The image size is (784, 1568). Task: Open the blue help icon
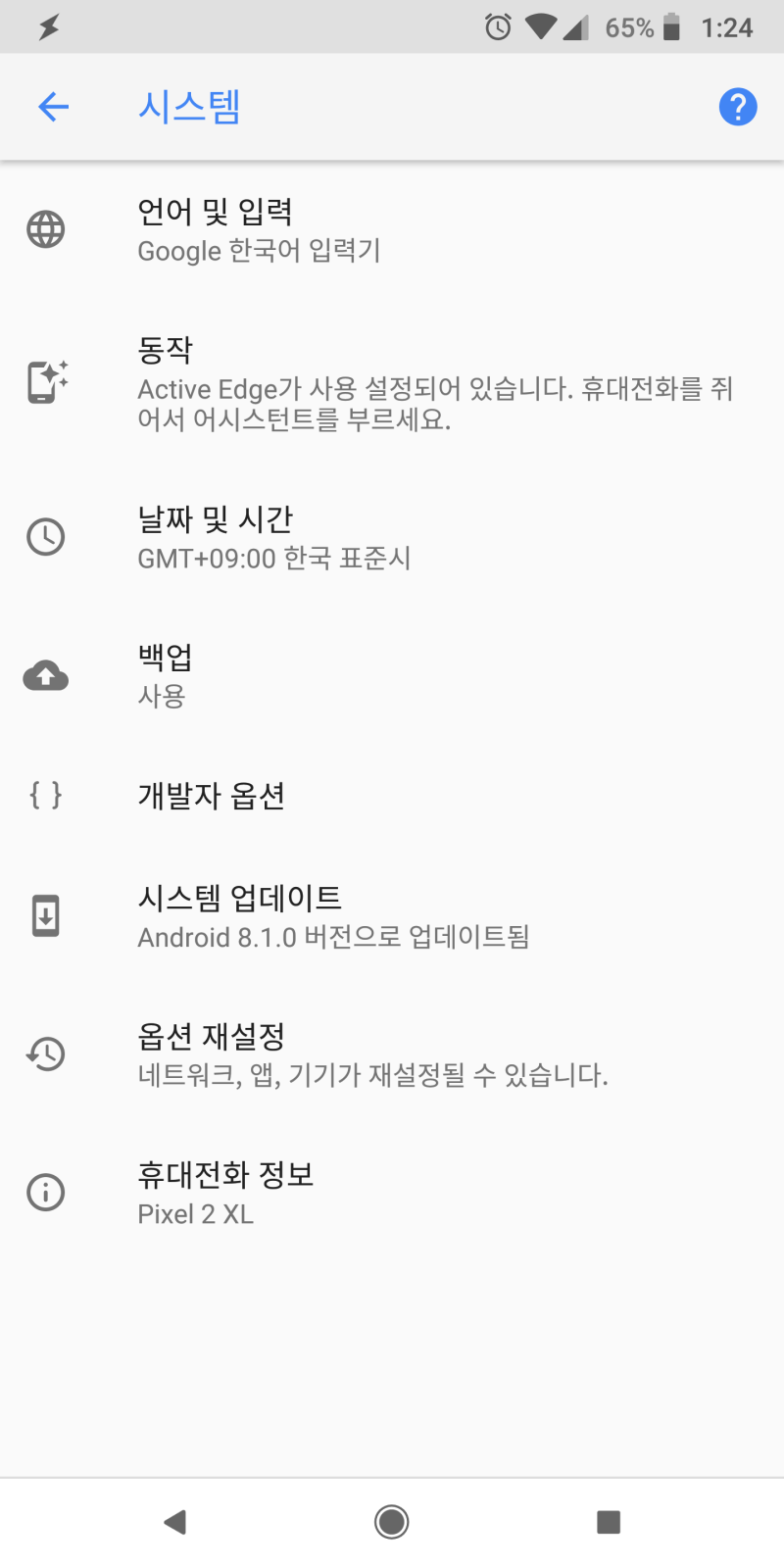[x=737, y=106]
